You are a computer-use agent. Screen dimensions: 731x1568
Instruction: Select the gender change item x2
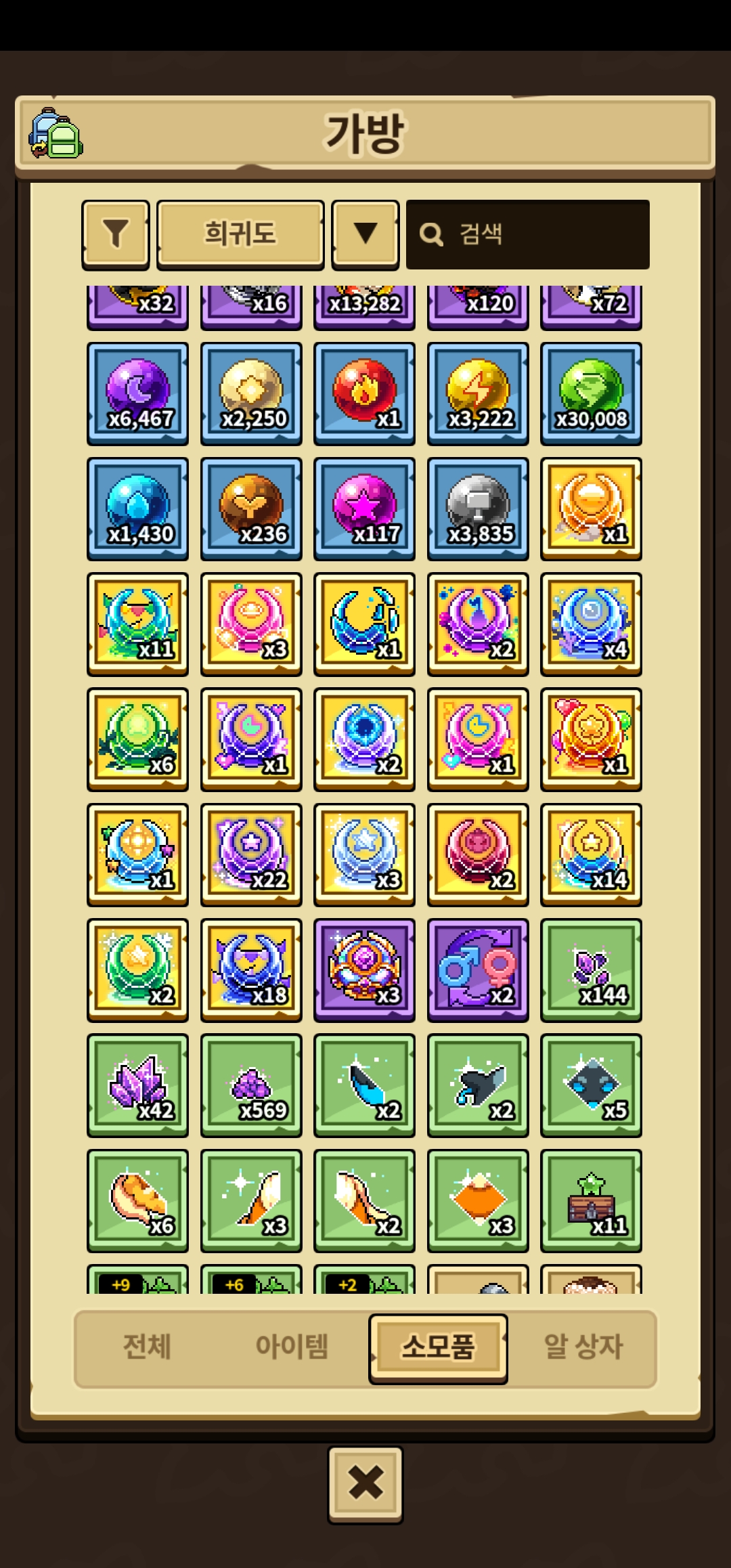pos(478,970)
